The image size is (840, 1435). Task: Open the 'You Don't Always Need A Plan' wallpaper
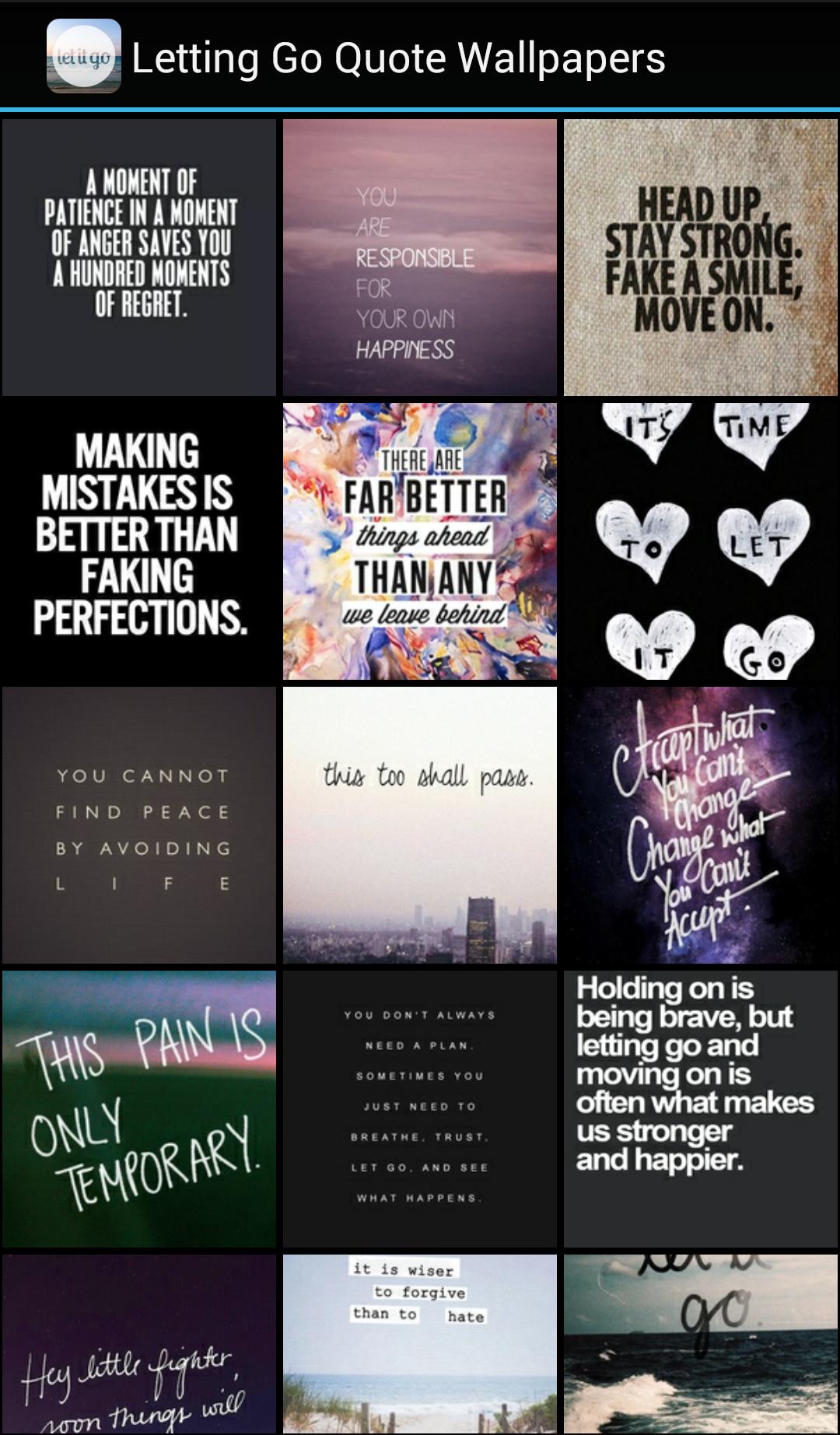pos(420,1108)
